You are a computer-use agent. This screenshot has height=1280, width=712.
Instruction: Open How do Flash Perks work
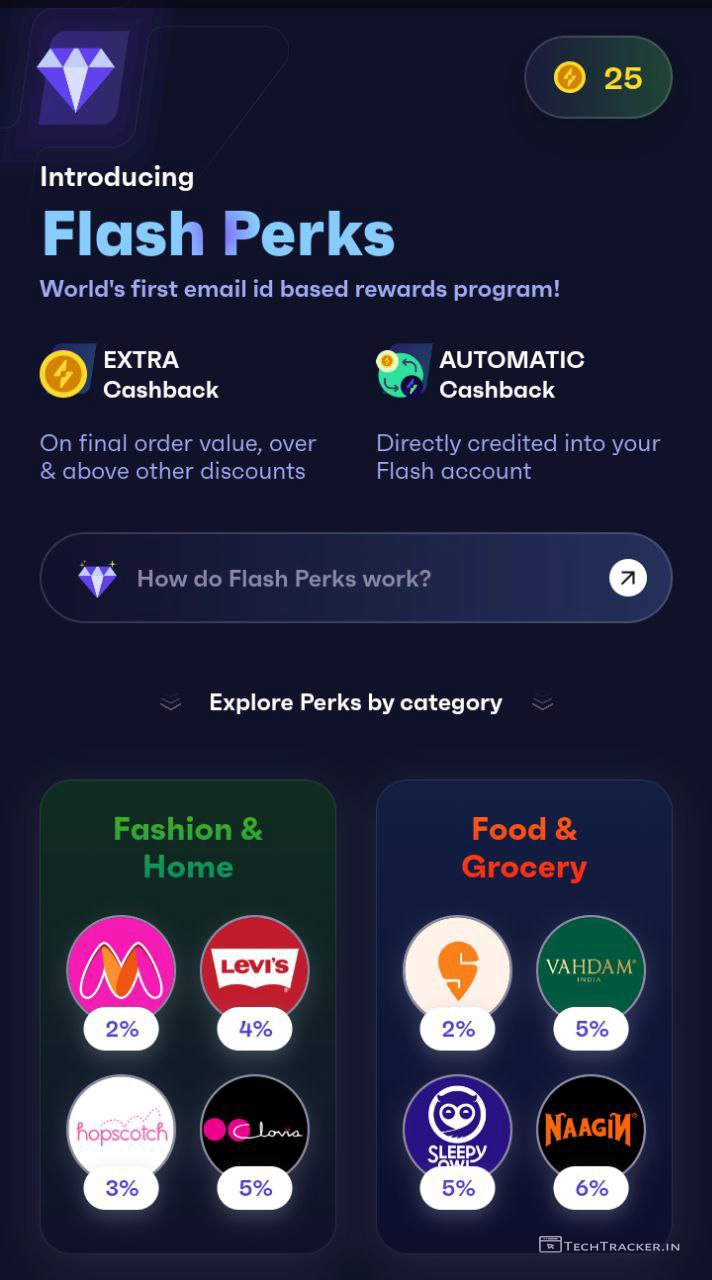click(355, 578)
